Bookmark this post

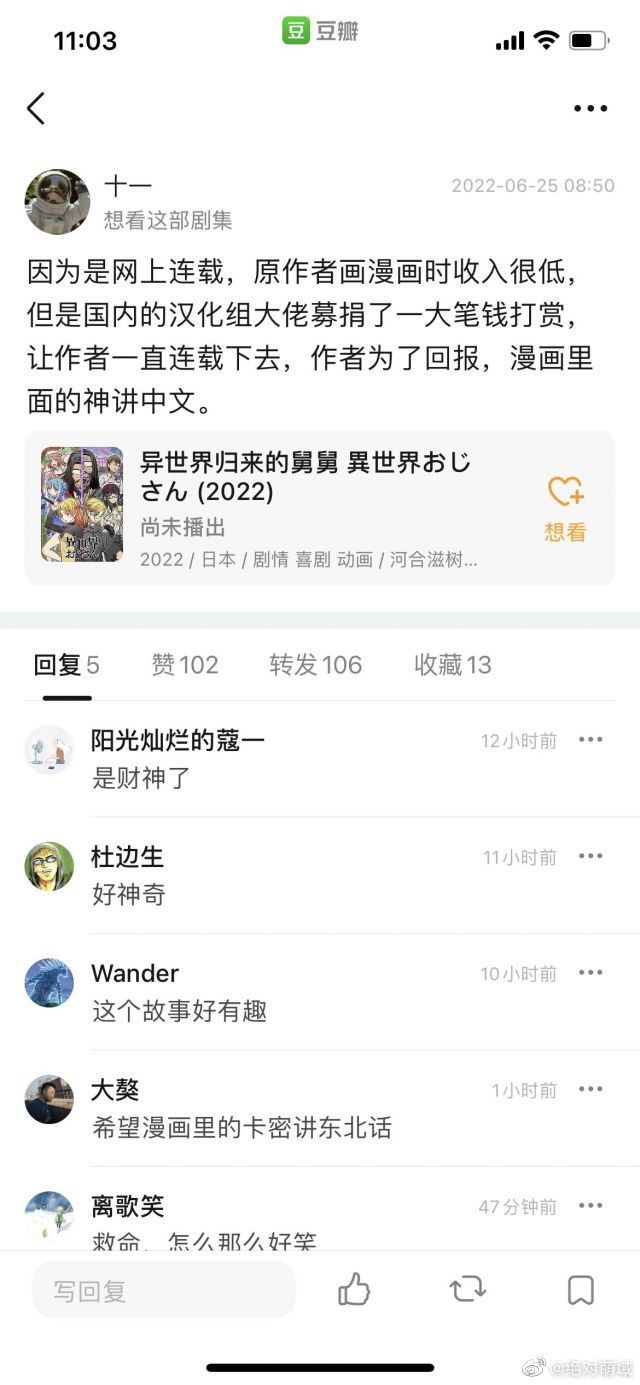[x=580, y=1290]
